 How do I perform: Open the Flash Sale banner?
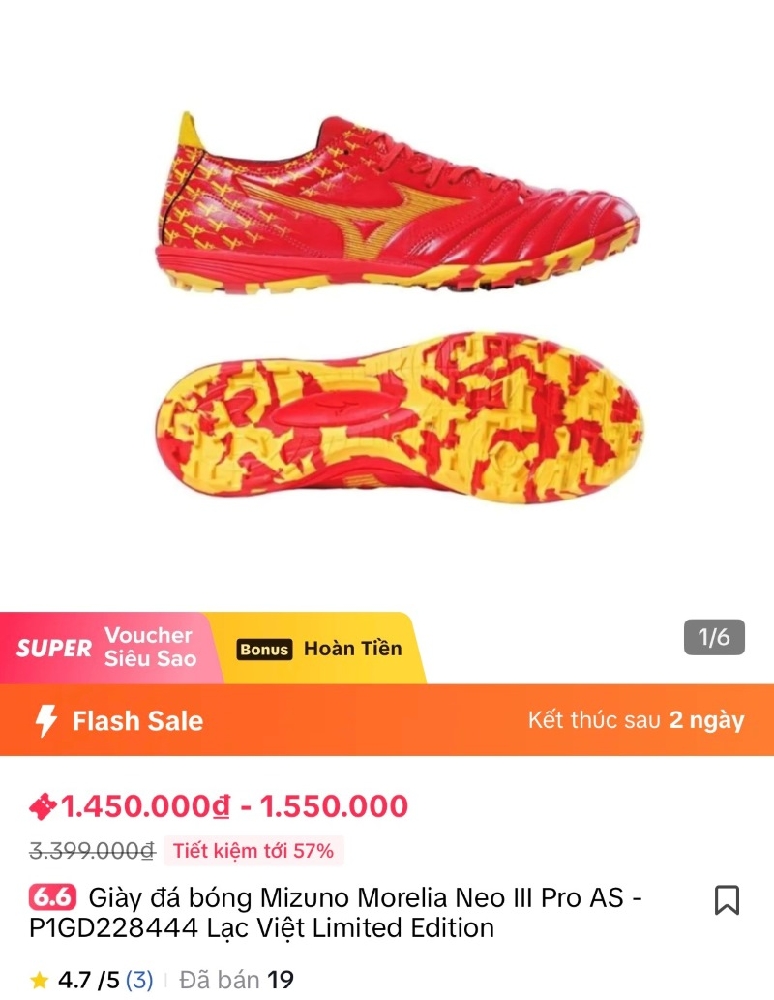[x=386, y=720]
